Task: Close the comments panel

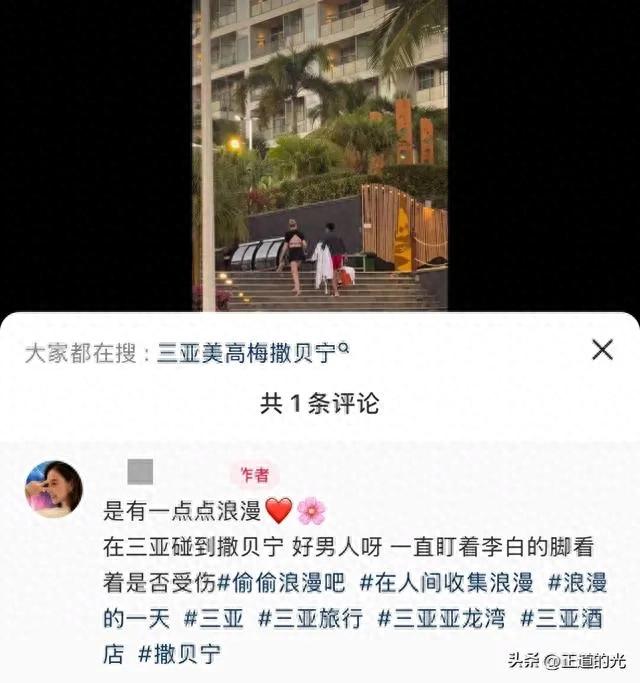Action: 602,349
